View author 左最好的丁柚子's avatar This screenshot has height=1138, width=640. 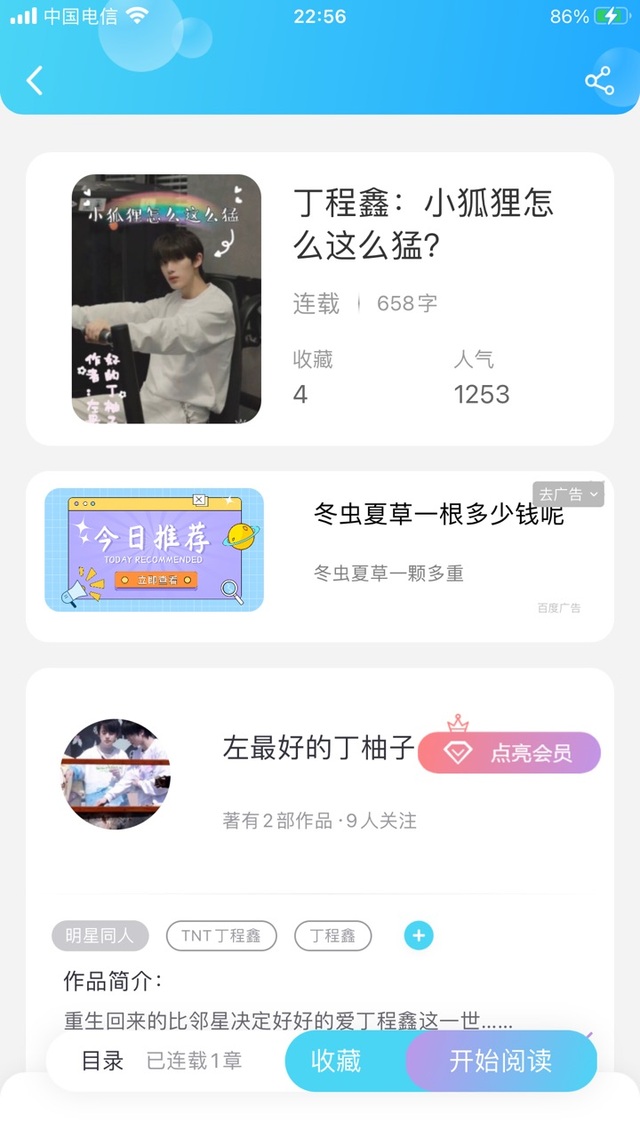coord(116,774)
